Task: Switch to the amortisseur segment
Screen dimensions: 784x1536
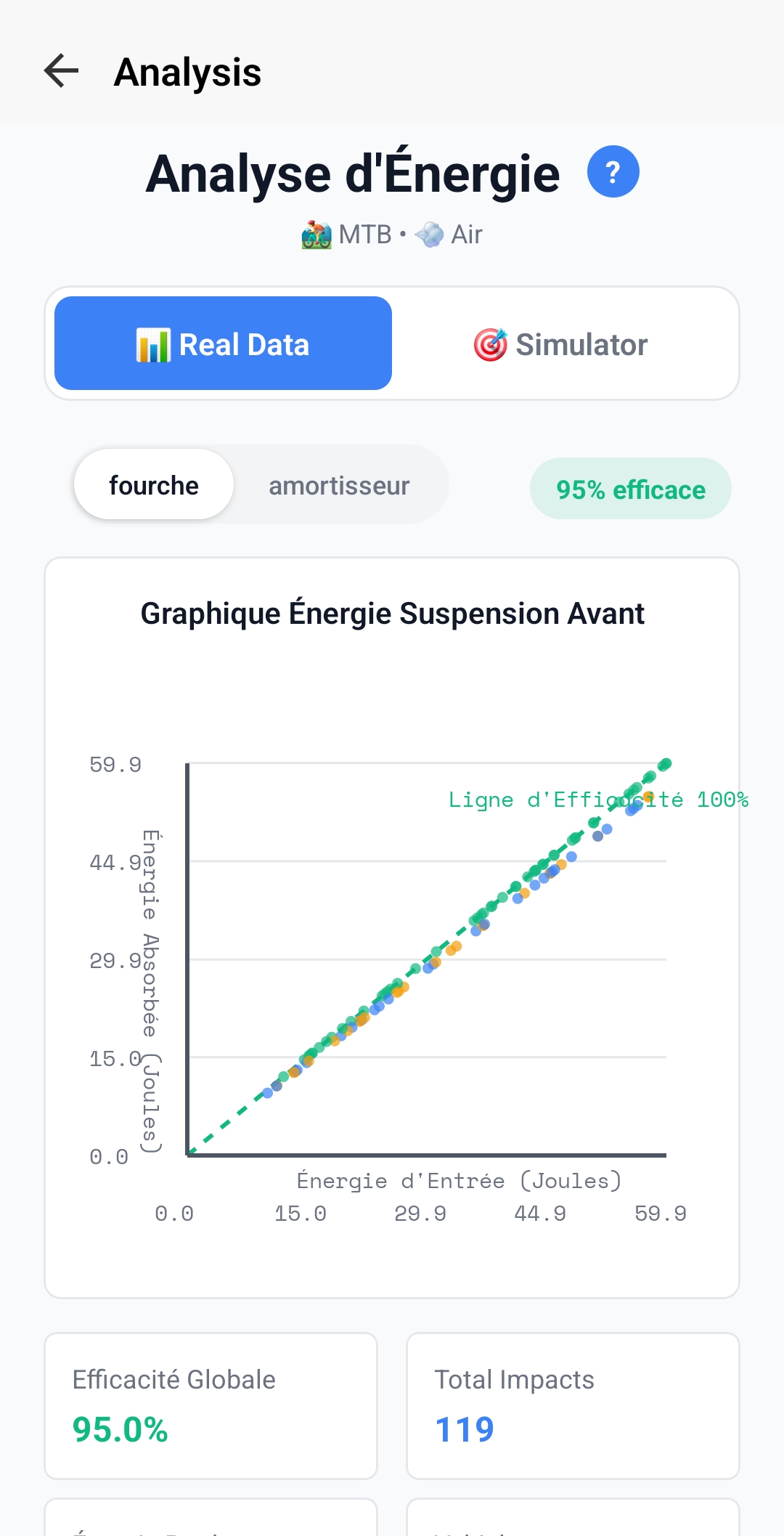Action: (x=339, y=485)
